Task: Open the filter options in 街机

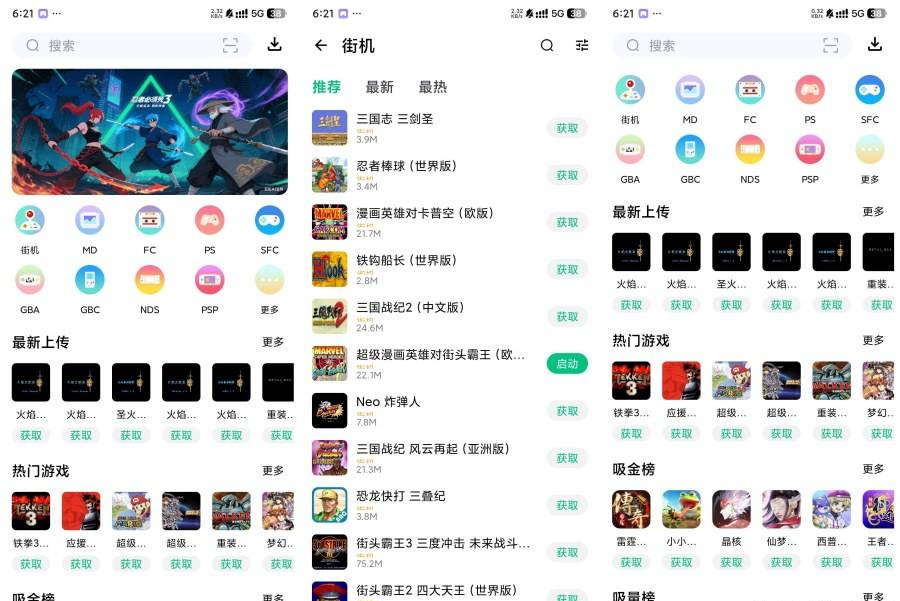Action: 582,45
